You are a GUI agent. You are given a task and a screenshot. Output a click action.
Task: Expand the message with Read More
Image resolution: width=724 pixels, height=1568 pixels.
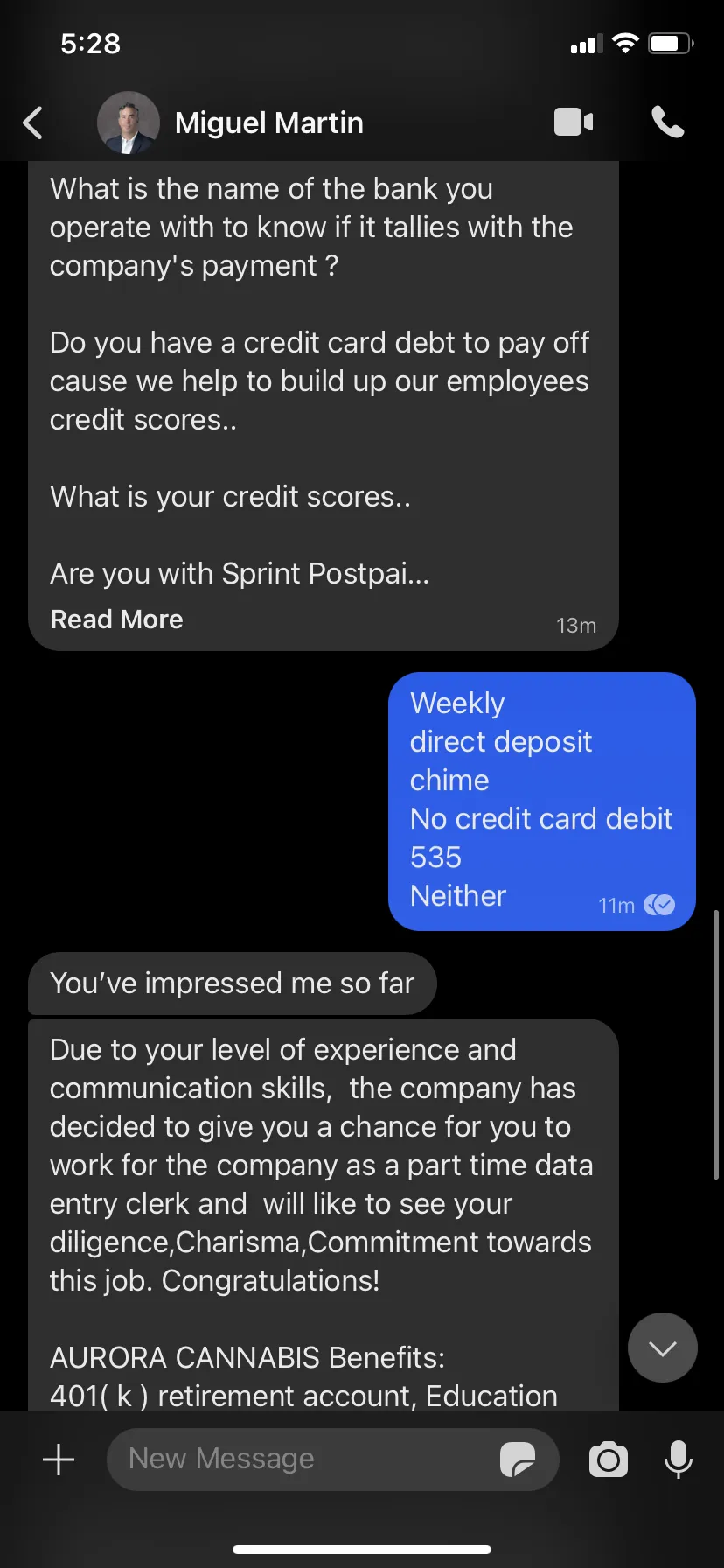click(117, 619)
